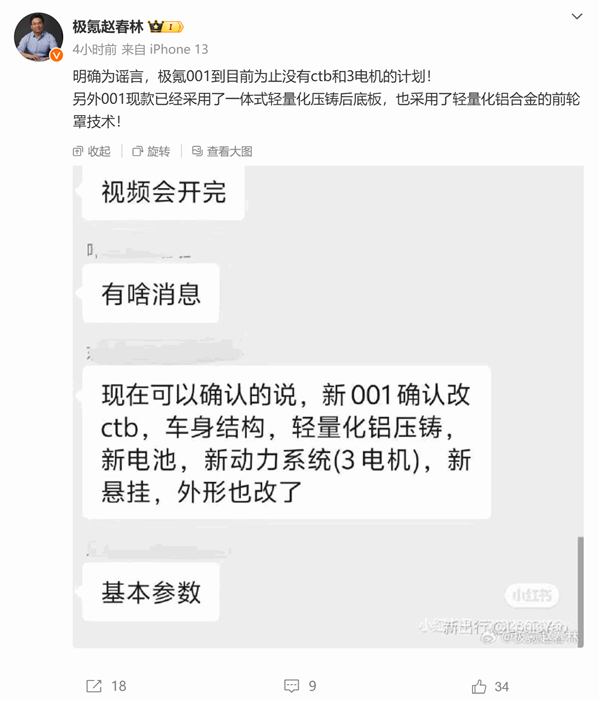The image size is (600, 701).
Task: Like this post
Action: (x=489, y=686)
